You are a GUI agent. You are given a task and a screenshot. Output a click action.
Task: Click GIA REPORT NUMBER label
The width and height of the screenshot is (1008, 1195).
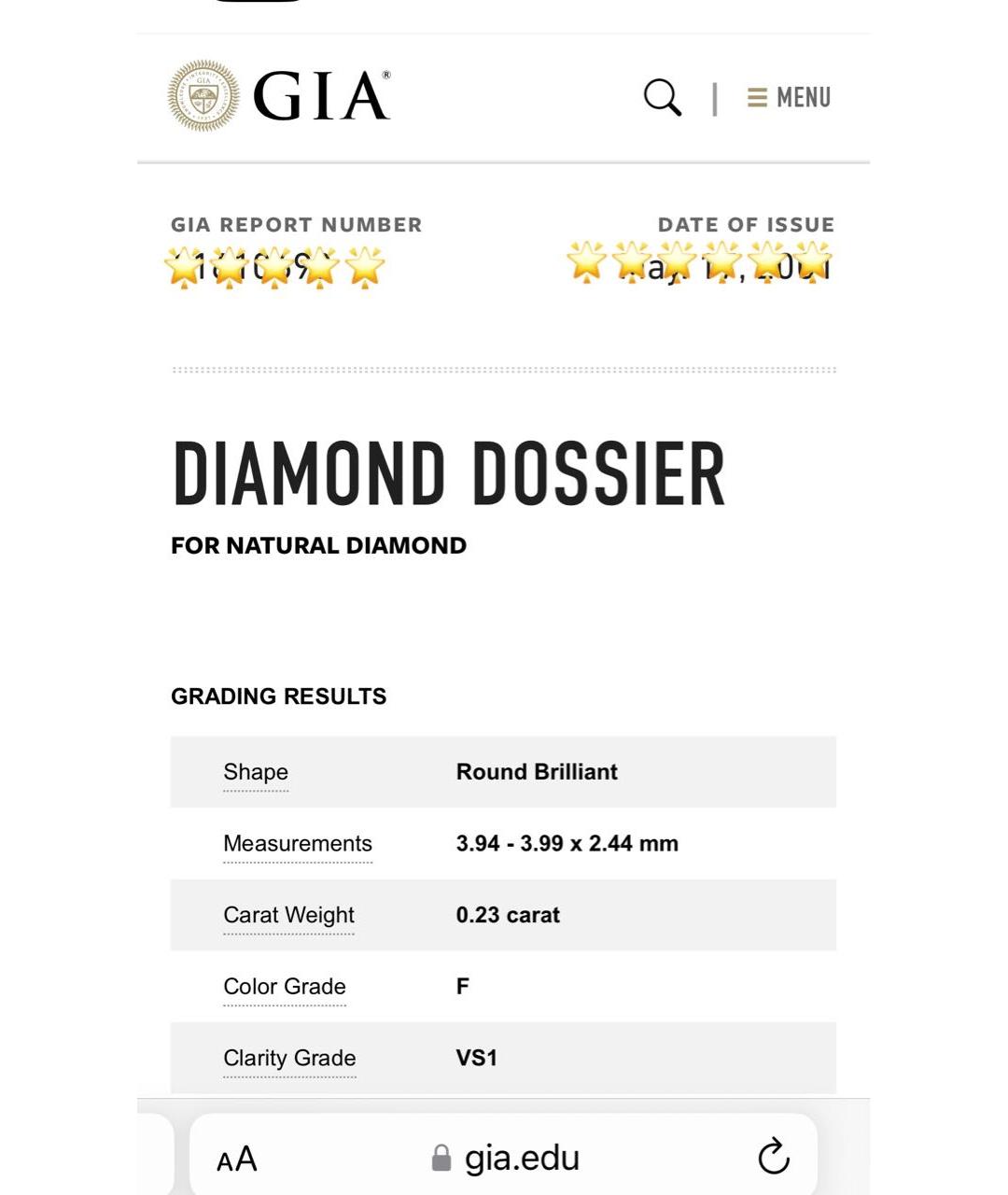point(297,224)
